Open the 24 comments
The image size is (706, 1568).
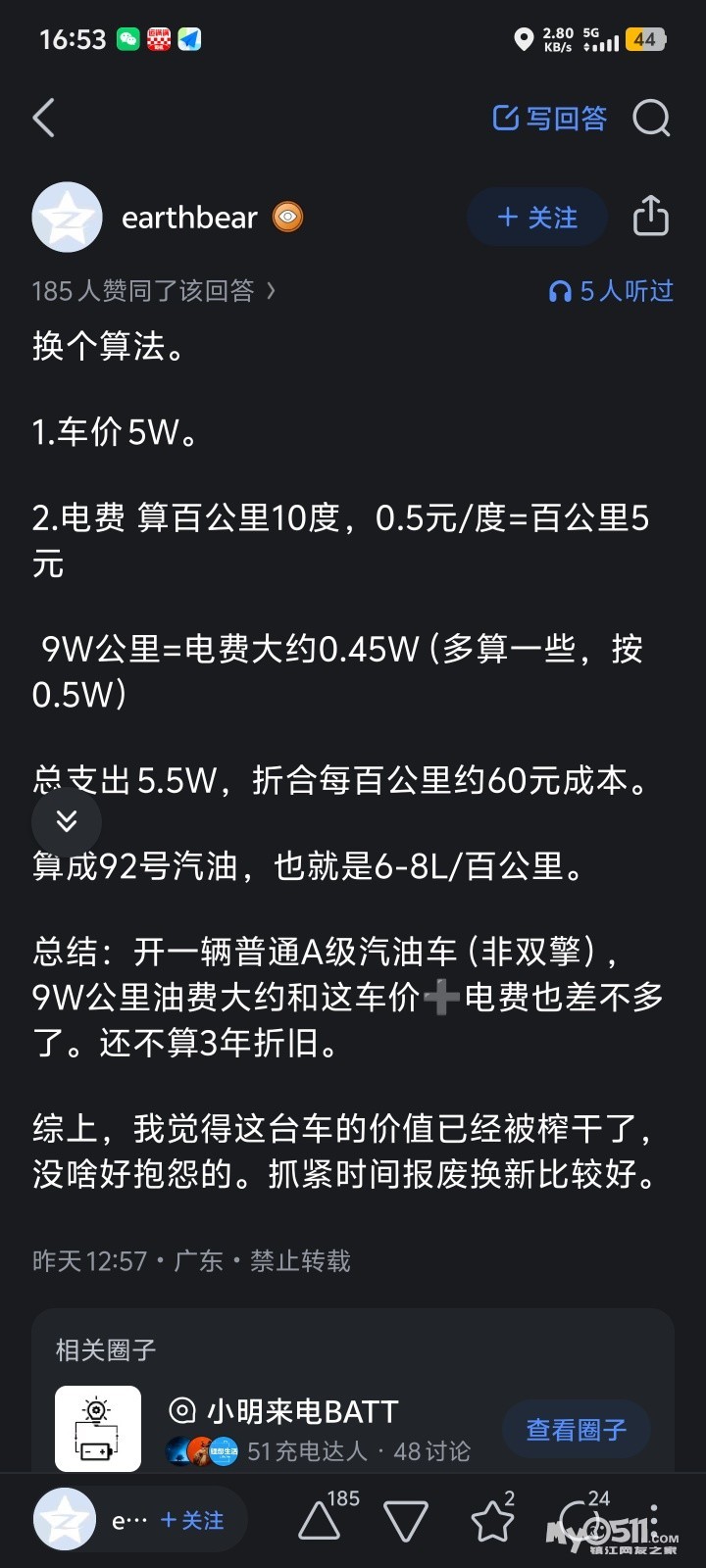(580, 1519)
